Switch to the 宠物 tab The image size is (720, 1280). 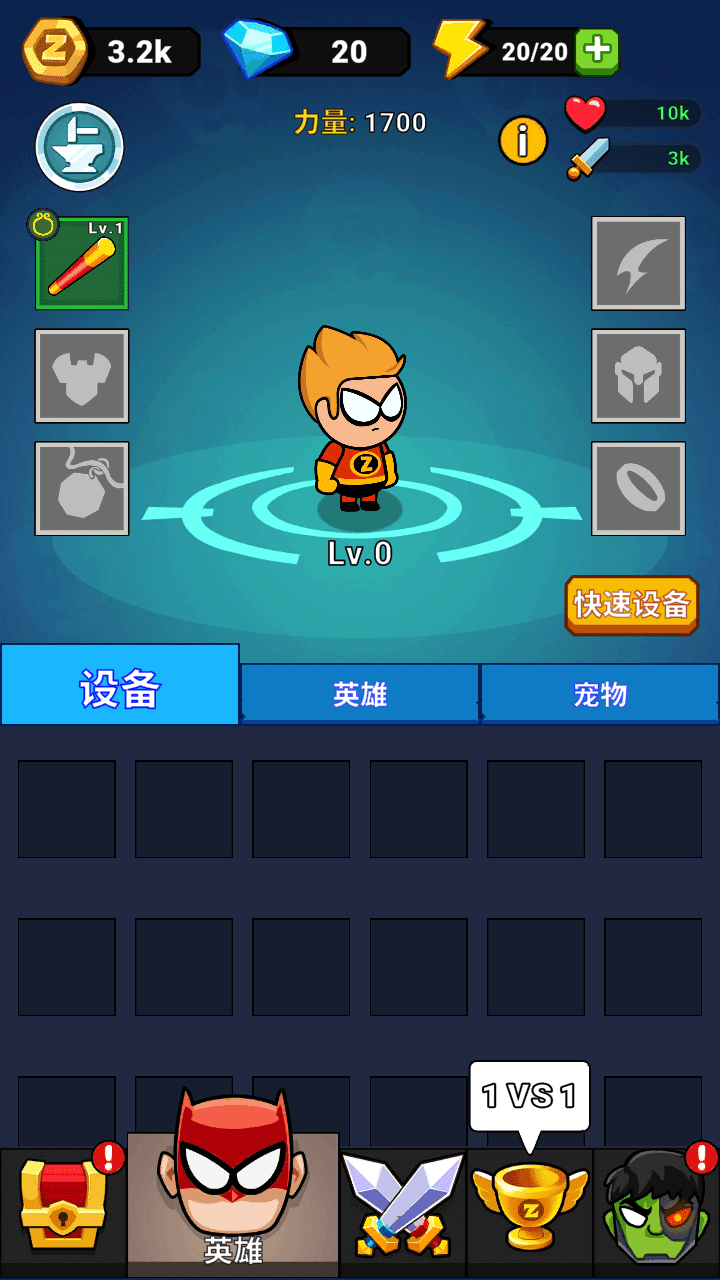600,694
